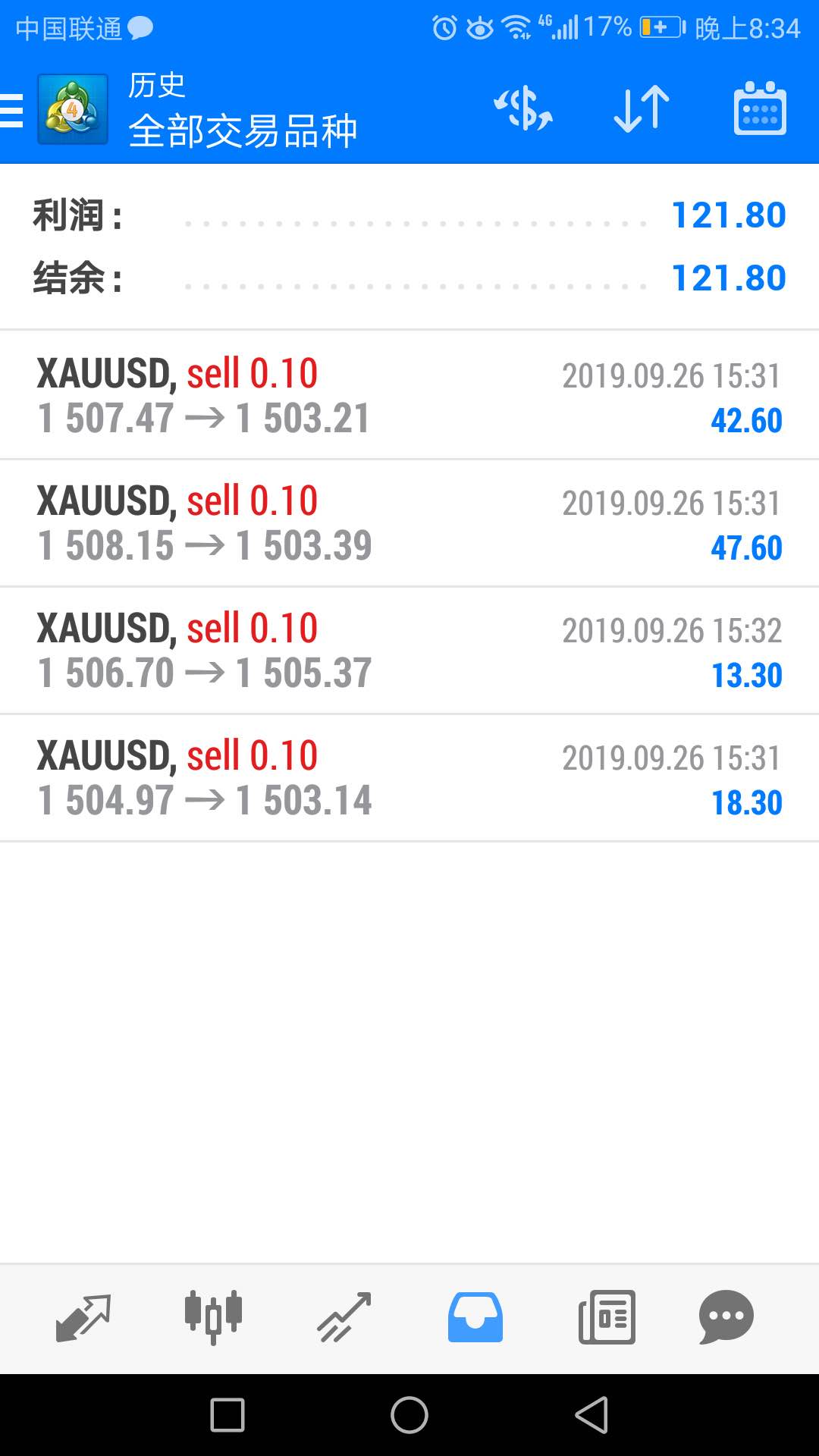Switch to the Trade tab with trend-line icon
819x1456 pixels.
[x=344, y=1318]
